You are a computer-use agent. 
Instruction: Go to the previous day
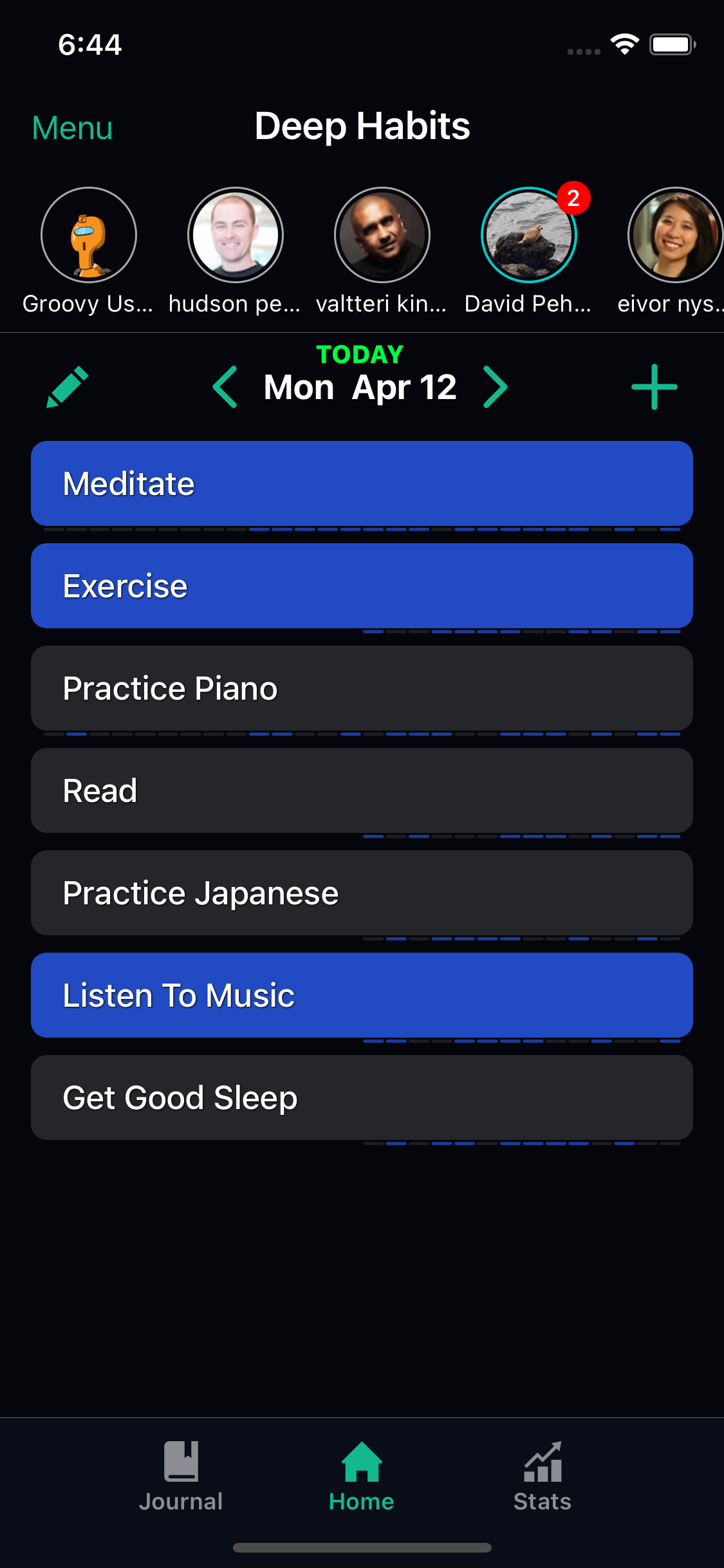(x=226, y=387)
